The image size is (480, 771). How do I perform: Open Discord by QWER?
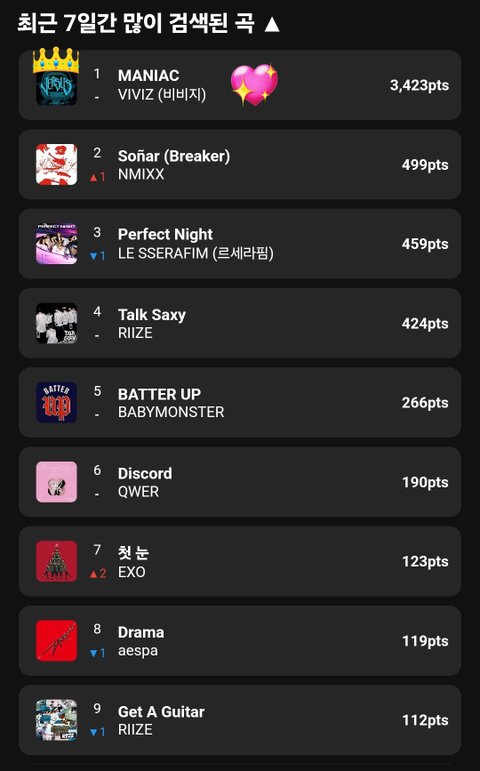pos(240,482)
